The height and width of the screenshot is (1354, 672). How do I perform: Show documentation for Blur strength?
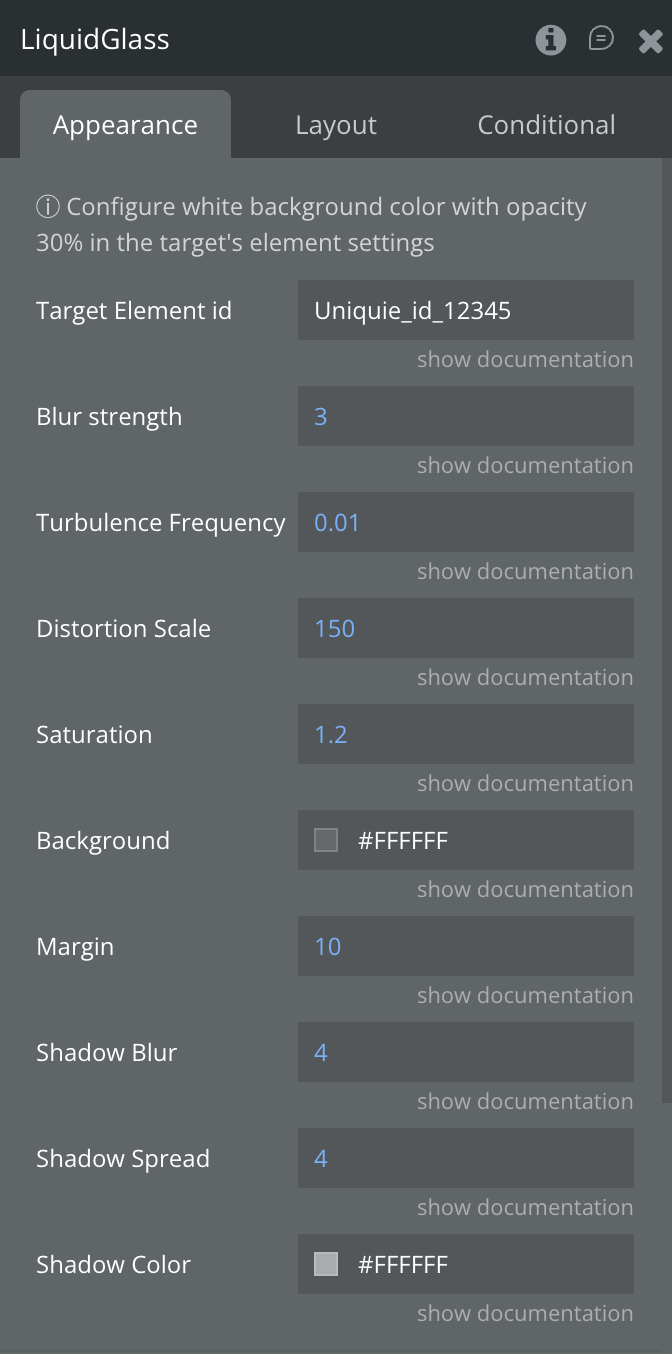pyautogui.click(x=524, y=466)
